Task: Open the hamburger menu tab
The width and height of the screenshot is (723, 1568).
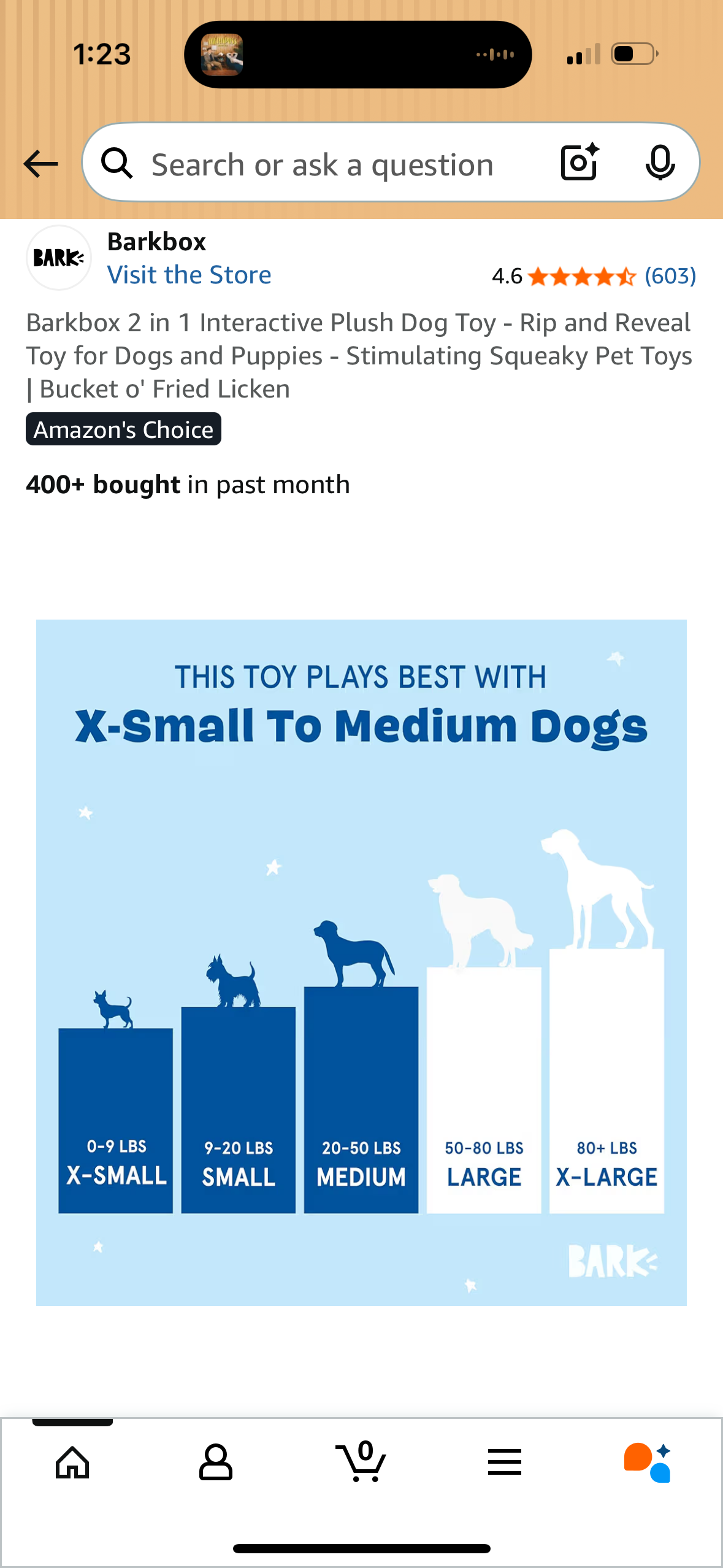Action: pyautogui.click(x=505, y=1462)
